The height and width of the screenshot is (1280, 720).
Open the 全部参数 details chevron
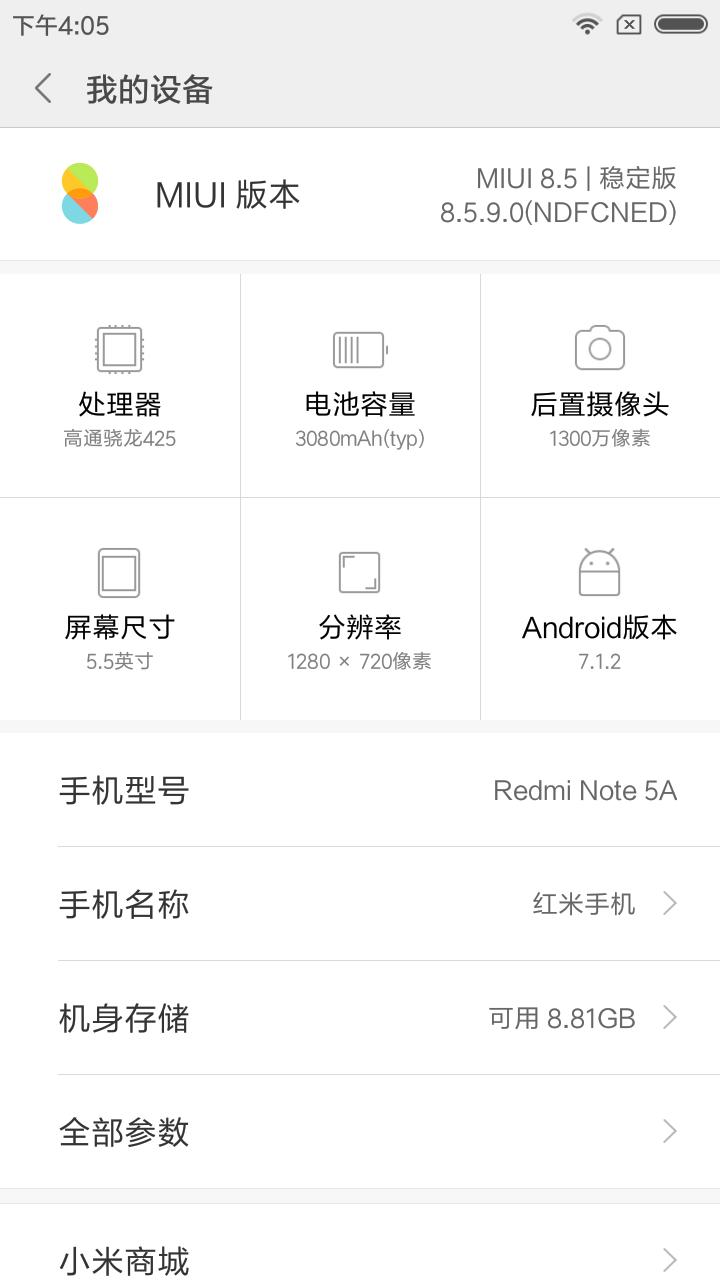669,1131
